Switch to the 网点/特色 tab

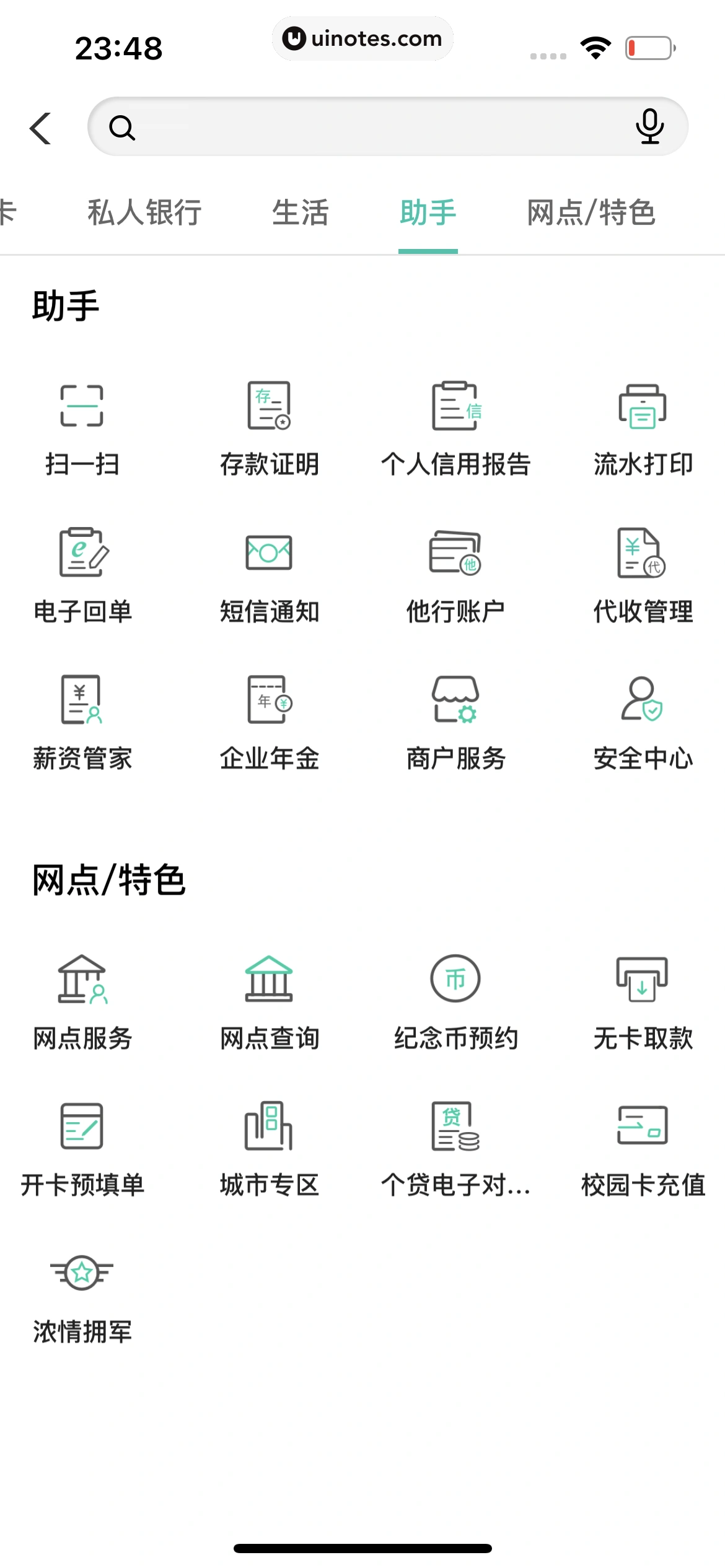tap(591, 212)
